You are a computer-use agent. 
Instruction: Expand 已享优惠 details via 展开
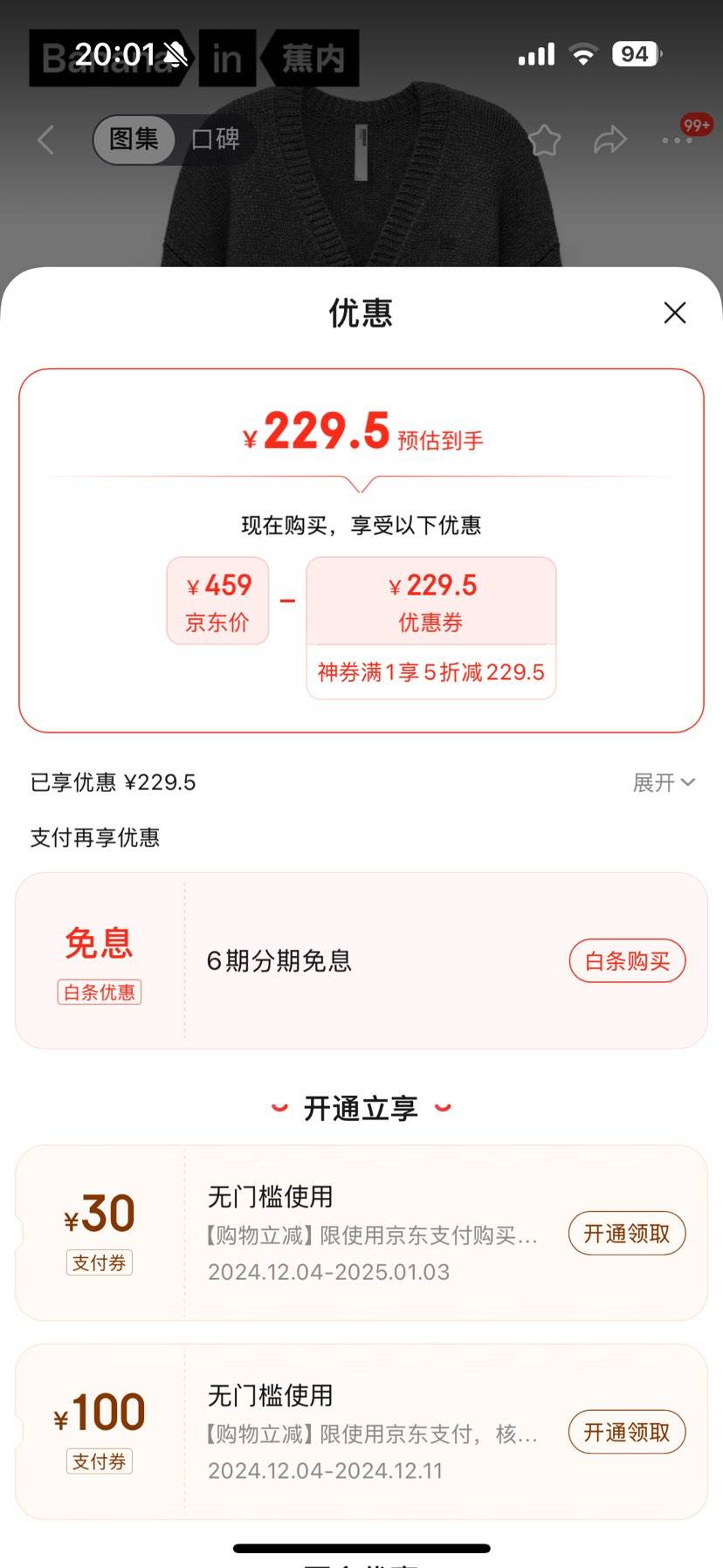[663, 782]
